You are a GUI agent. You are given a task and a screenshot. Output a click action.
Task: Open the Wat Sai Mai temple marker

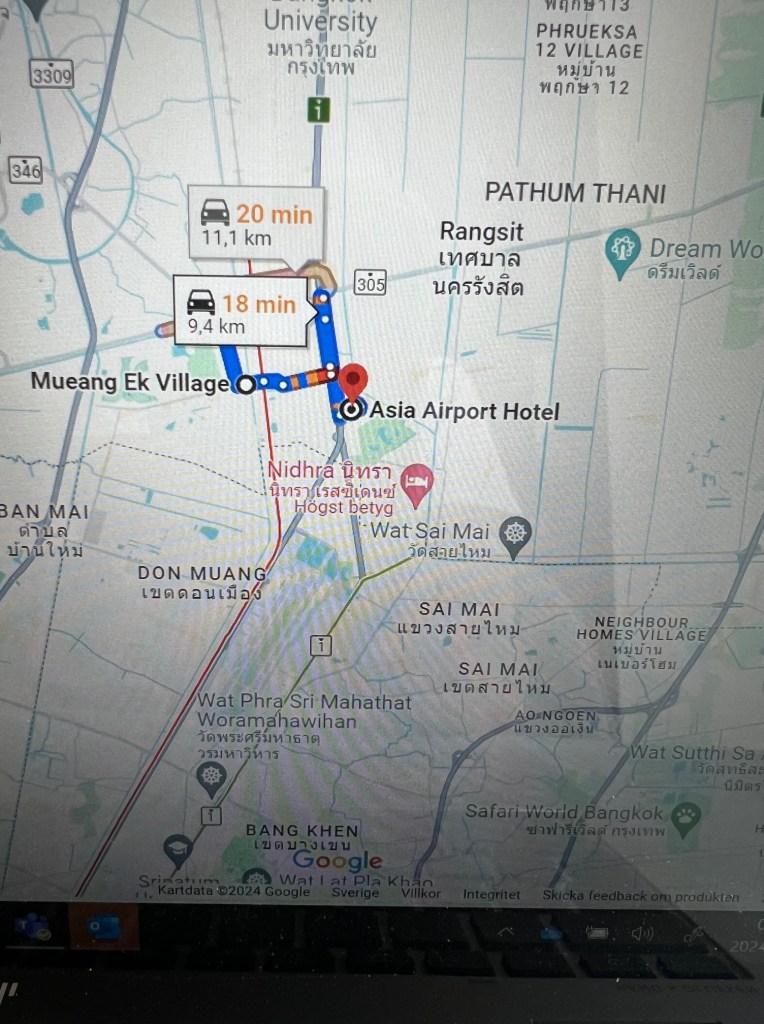coord(515,533)
